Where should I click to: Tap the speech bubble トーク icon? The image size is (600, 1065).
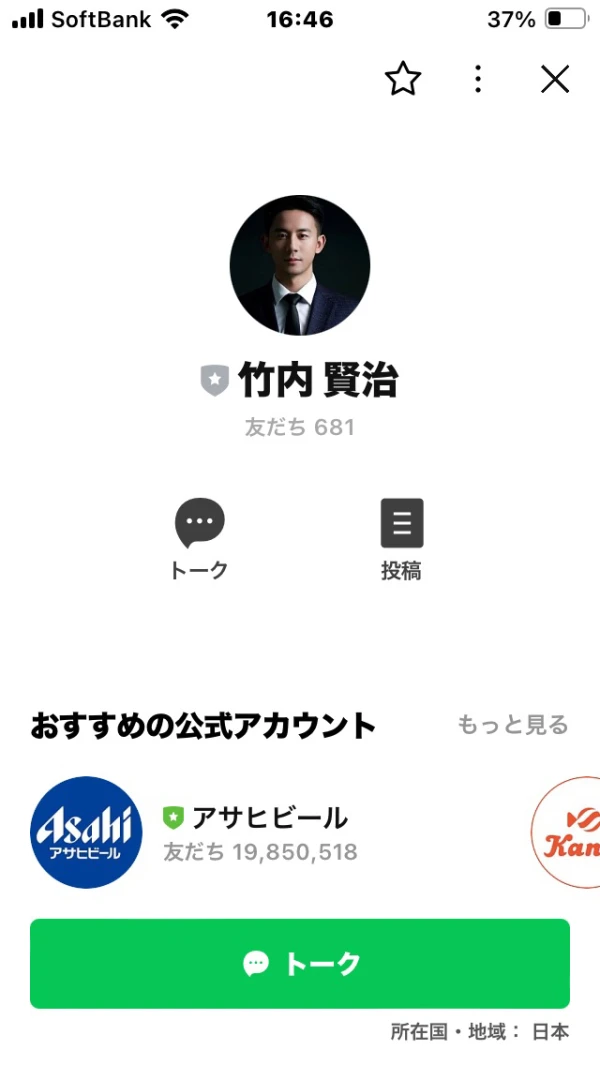point(200,523)
